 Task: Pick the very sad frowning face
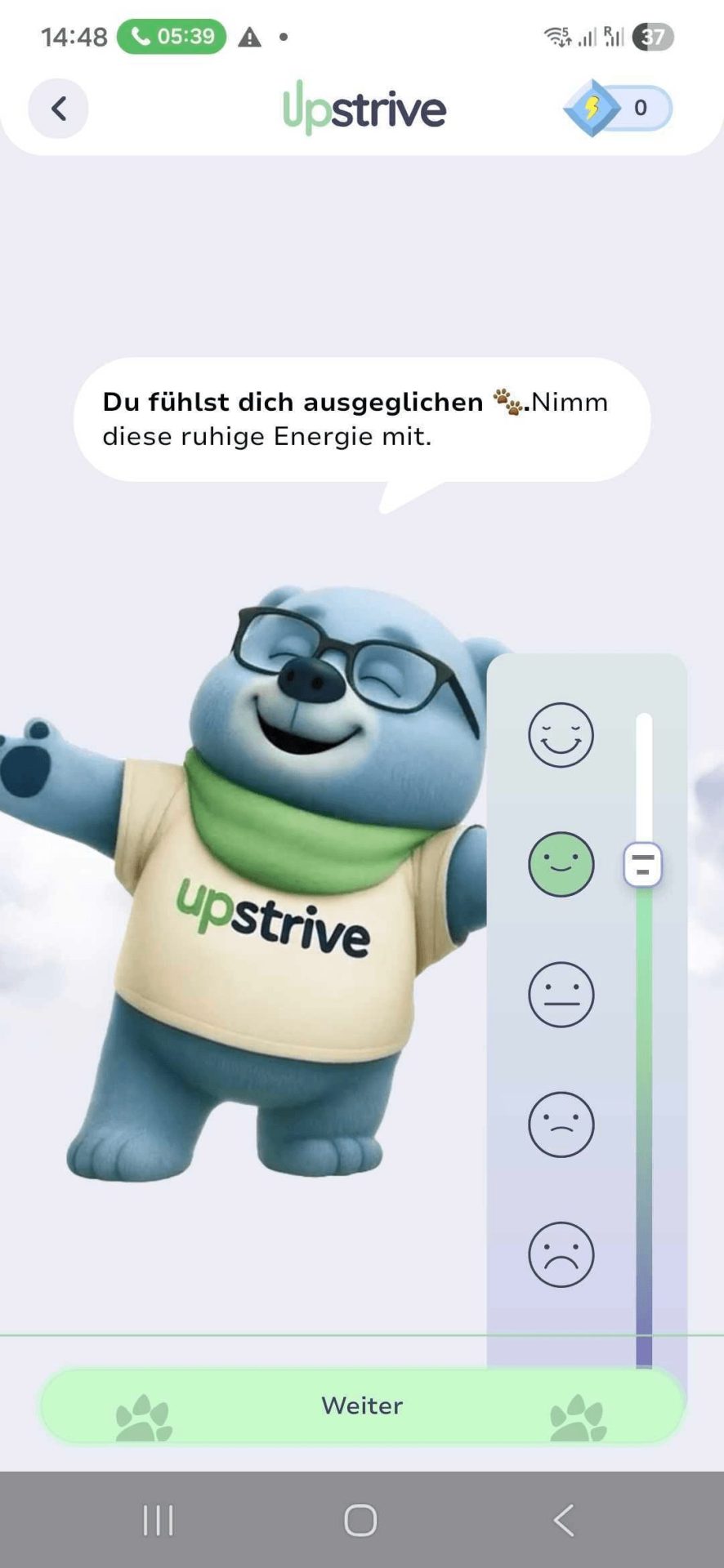(561, 1254)
